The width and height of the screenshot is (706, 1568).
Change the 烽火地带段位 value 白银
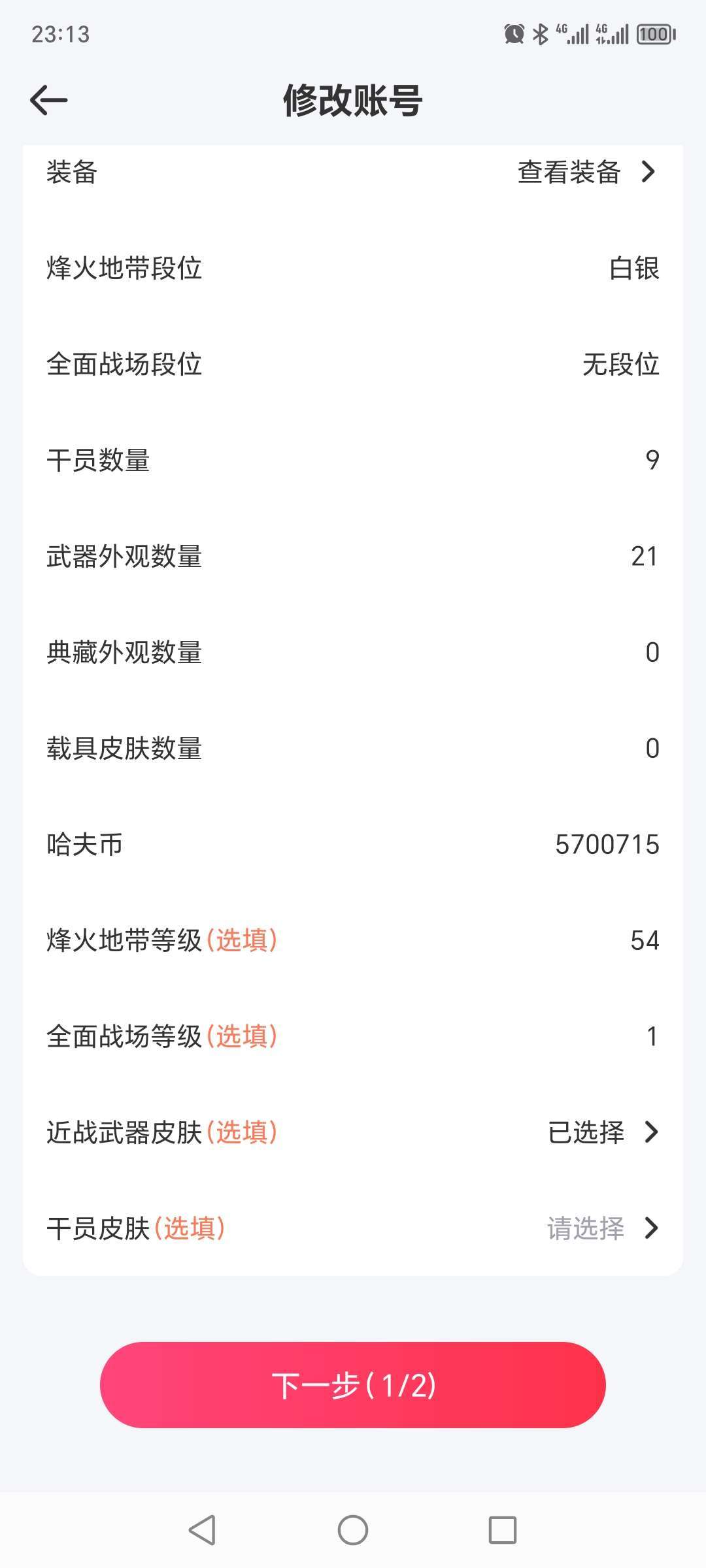click(634, 269)
